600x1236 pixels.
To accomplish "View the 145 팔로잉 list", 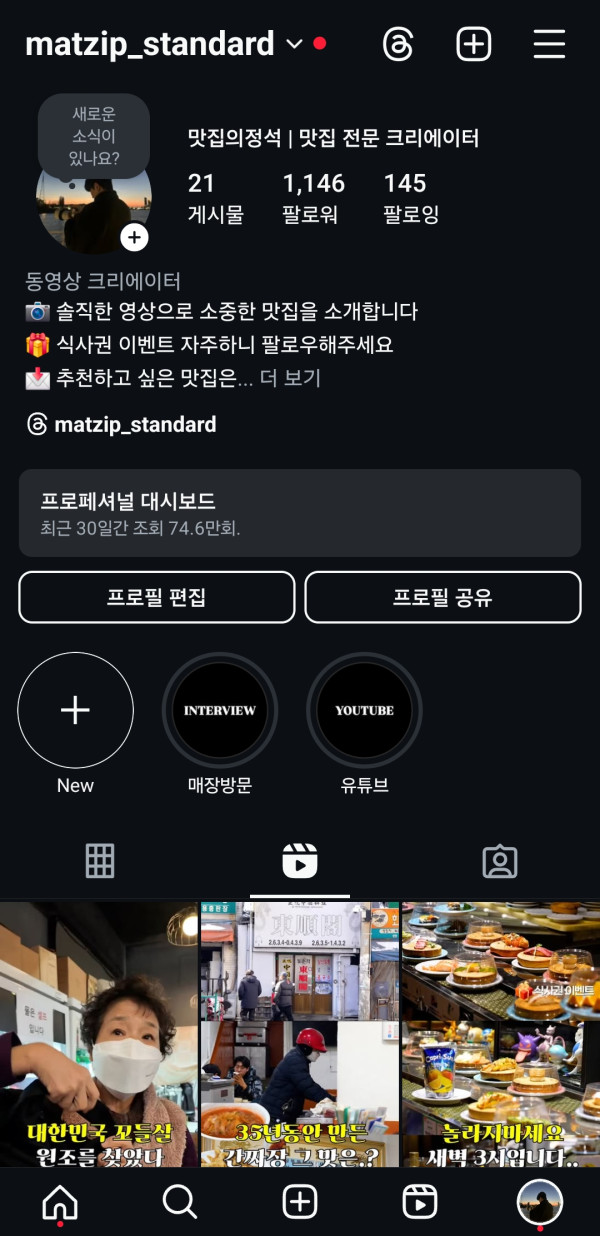I will coord(410,197).
